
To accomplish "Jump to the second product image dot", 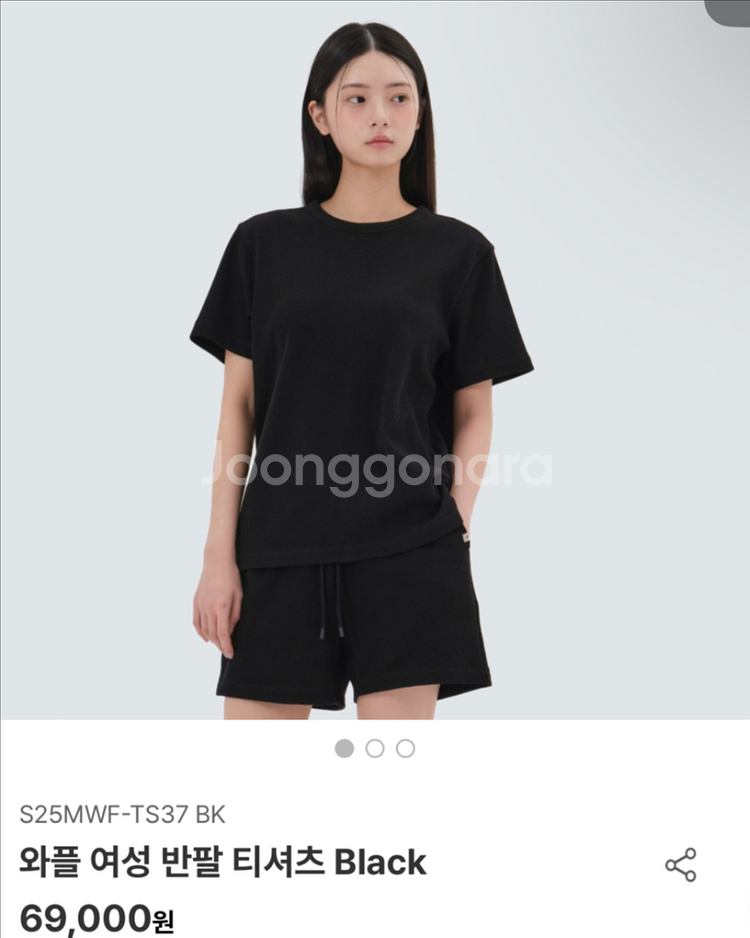I will tap(375, 748).
